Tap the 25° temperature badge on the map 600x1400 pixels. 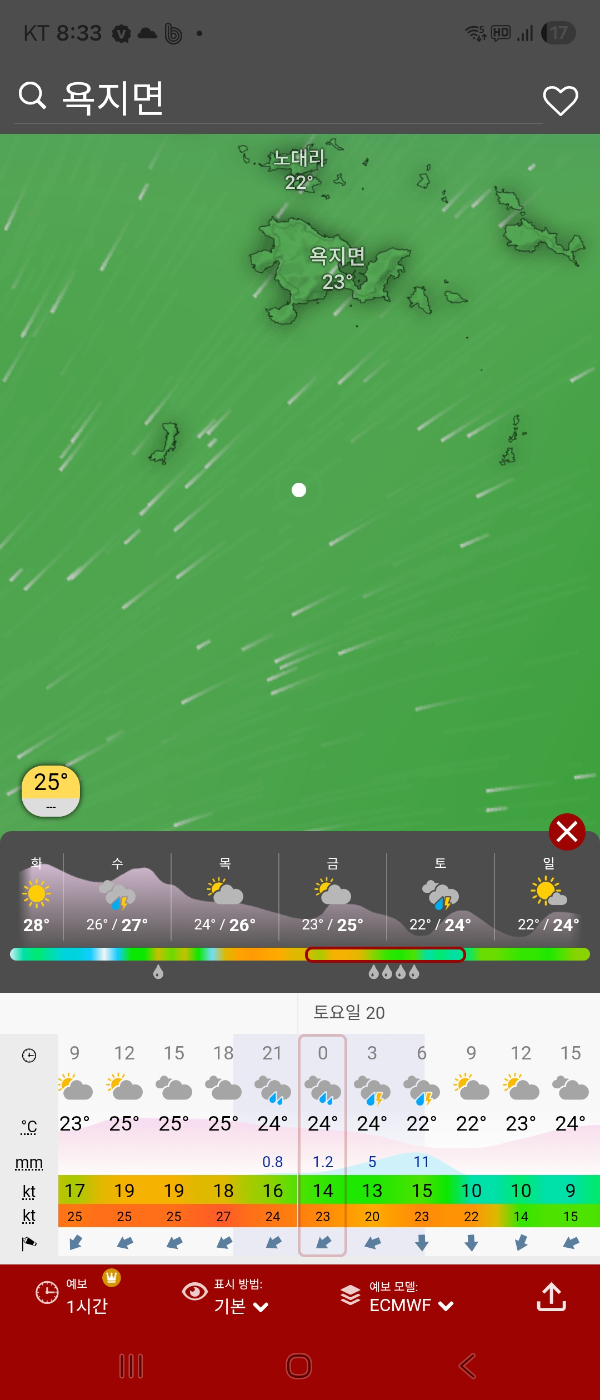pyautogui.click(x=51, y=790)
